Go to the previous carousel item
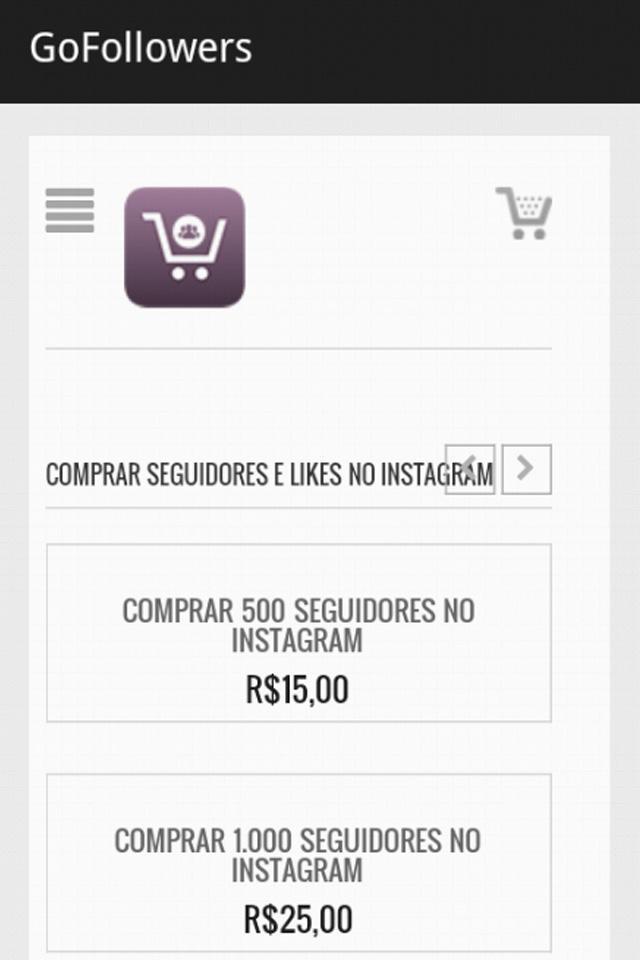 [x=470, y=469]
